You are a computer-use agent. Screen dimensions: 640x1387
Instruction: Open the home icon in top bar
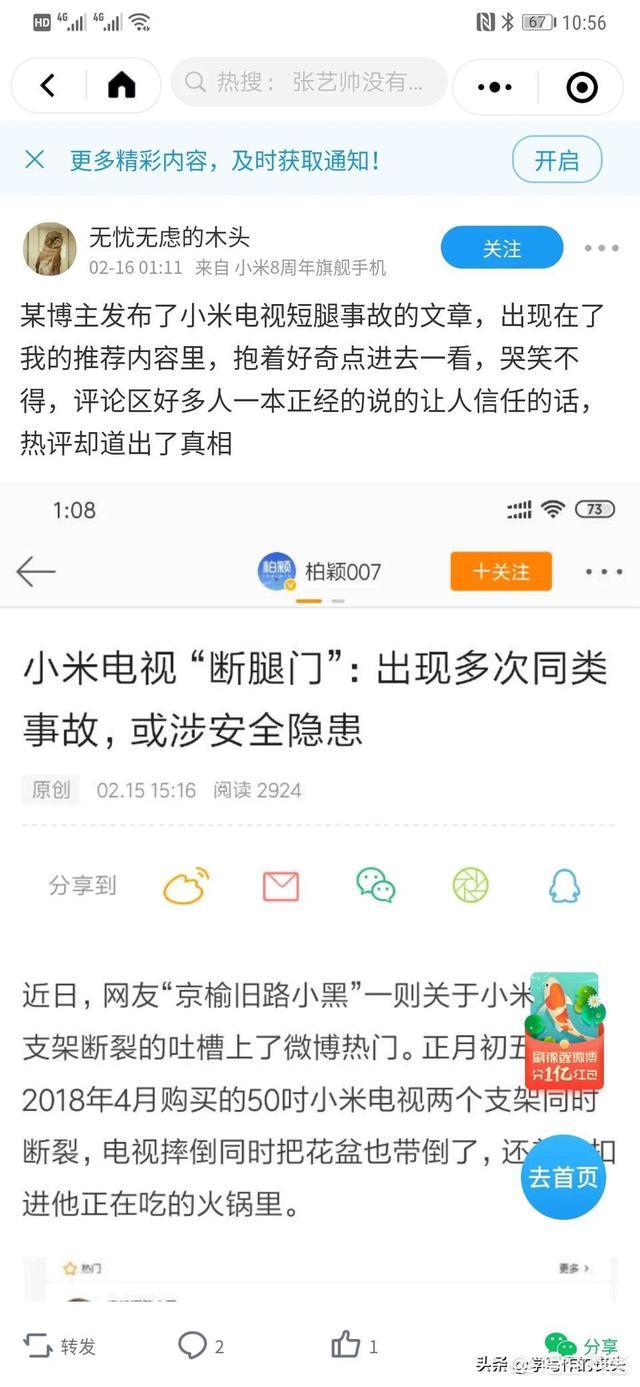pyautogui.click(x=121, y=86)
